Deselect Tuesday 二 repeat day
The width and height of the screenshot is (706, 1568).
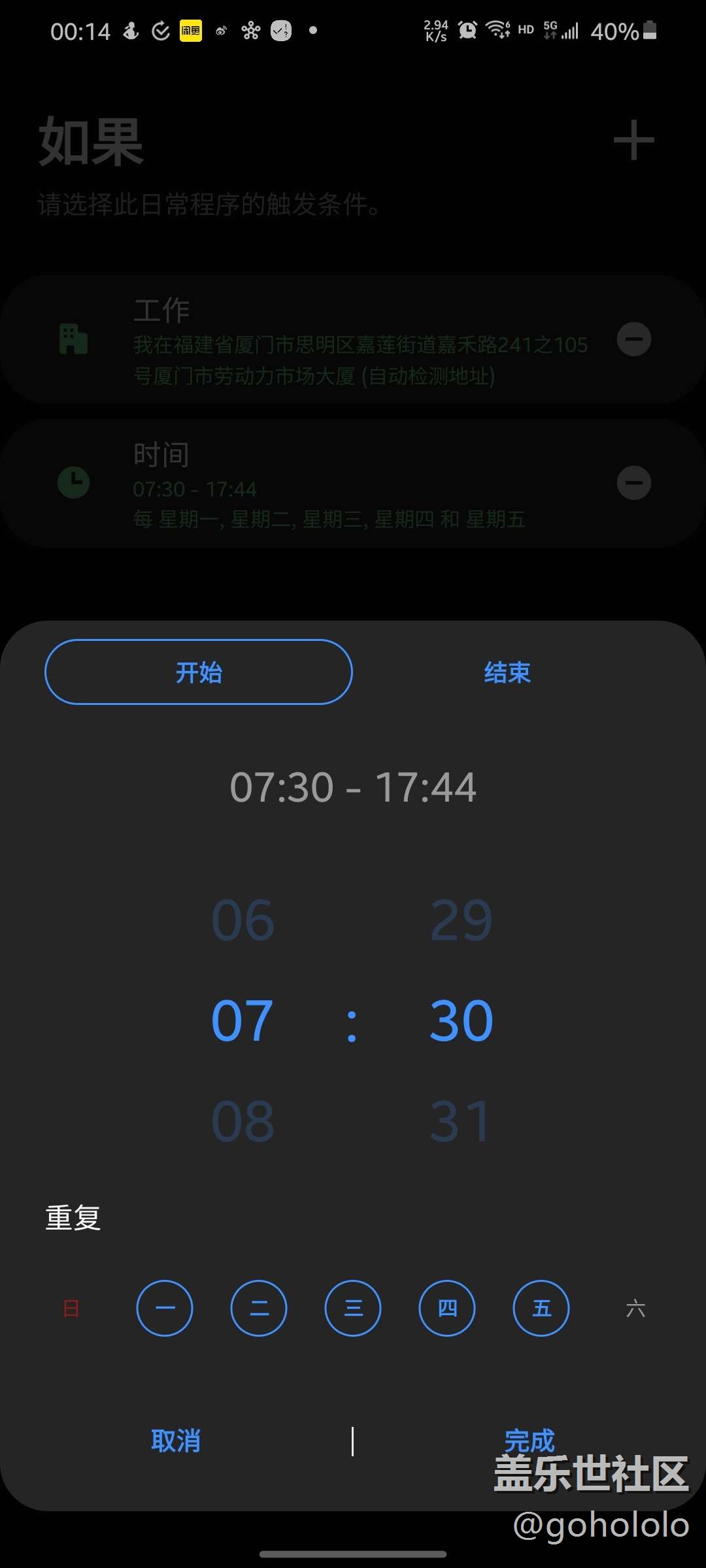point(259,1309)
